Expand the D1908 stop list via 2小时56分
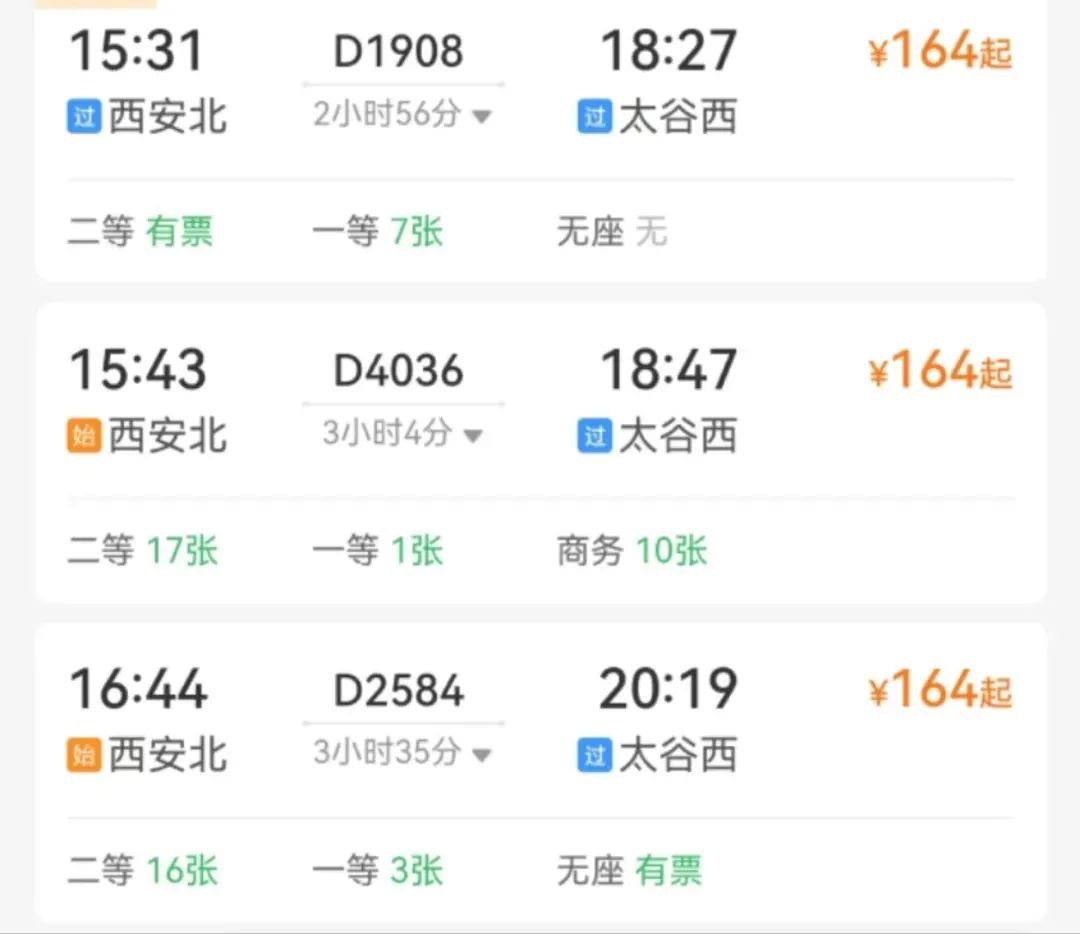 [402, 114]
